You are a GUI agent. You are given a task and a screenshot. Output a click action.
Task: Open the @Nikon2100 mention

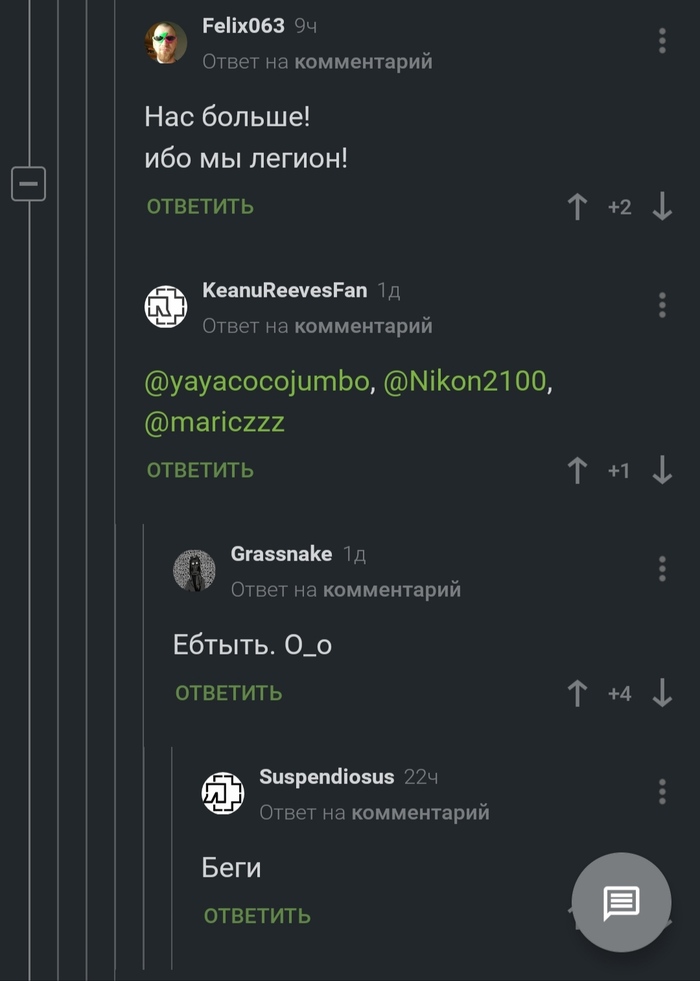coord(464,382)
